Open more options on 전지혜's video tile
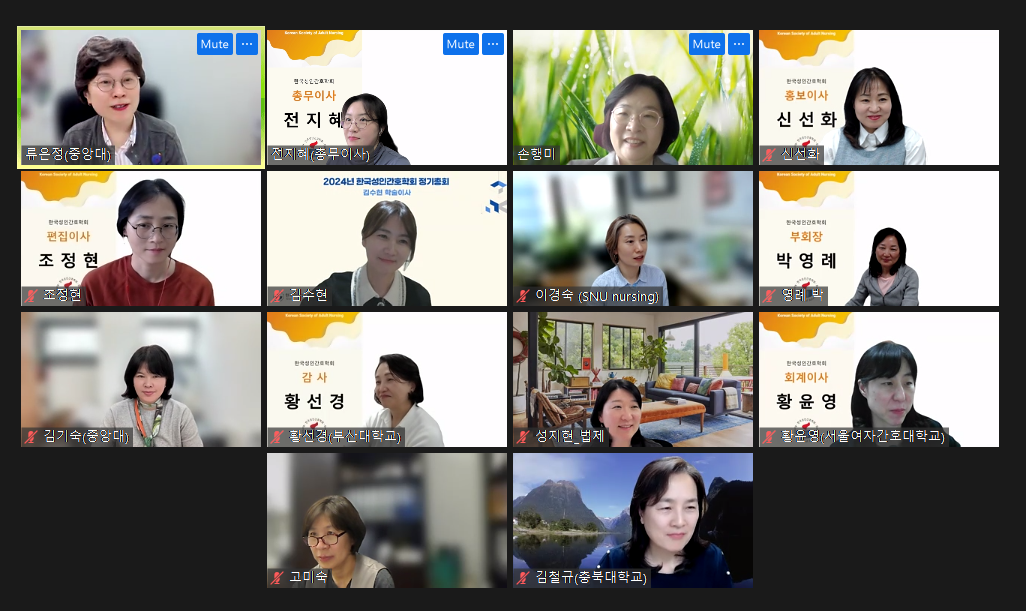The width and height of the screenshot is (1026, 611). click(x=493, y=44)
